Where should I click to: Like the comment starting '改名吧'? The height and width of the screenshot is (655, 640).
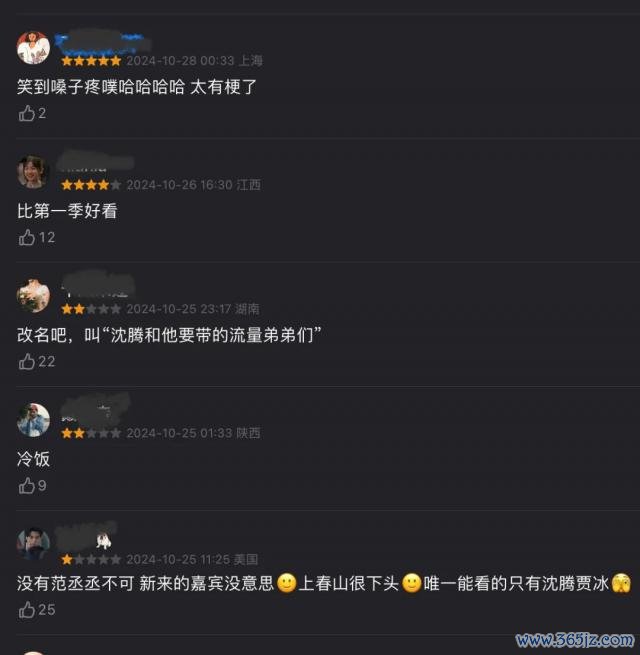pos(27,361)
